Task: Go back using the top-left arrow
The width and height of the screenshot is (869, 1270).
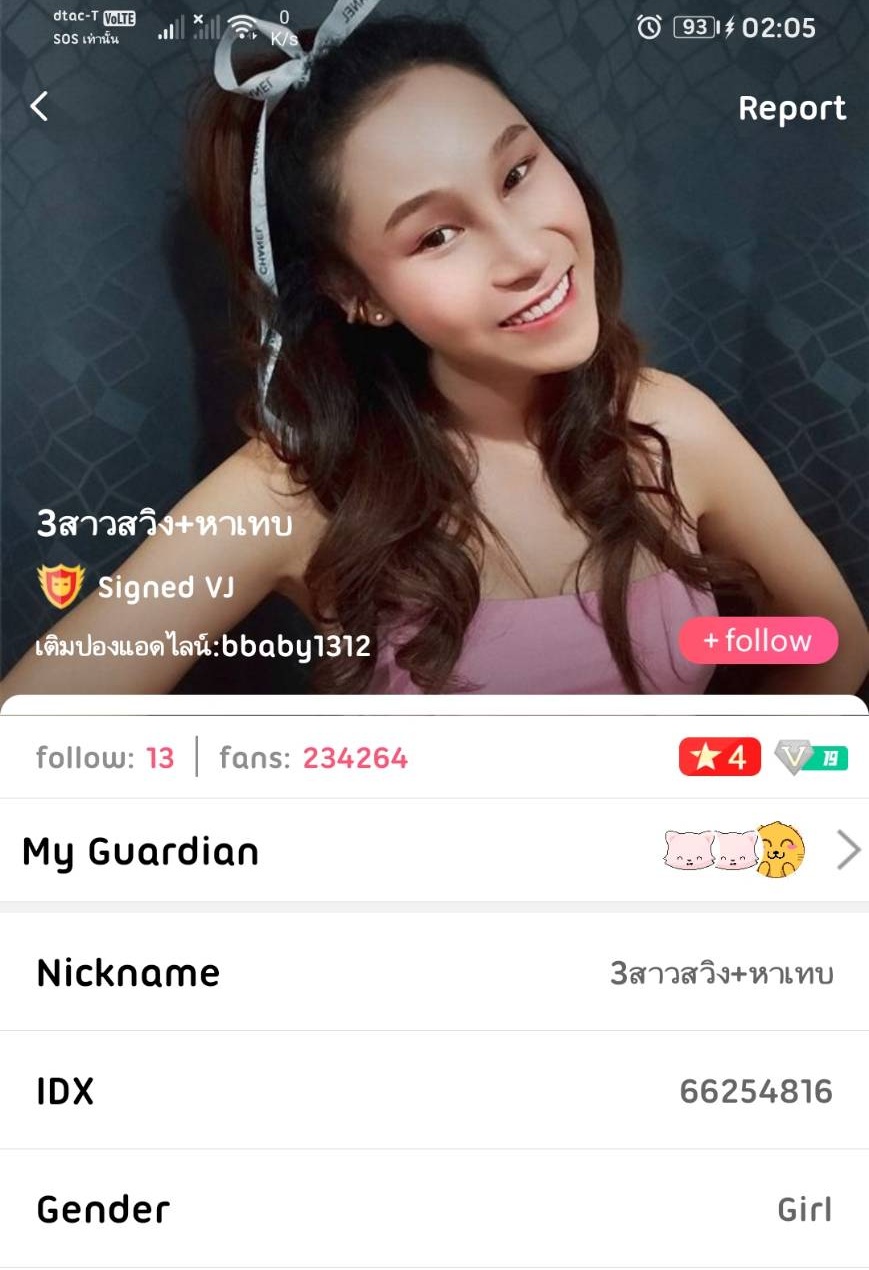Action: pyautogui.click(x=40, y=106)
